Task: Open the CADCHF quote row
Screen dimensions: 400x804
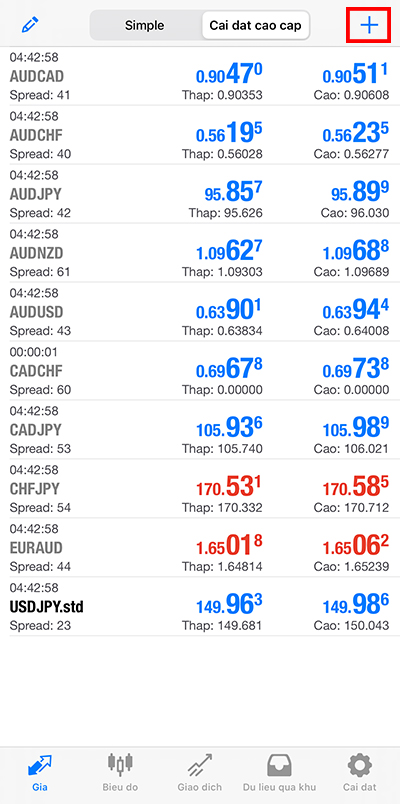Action: pos(200,371)
